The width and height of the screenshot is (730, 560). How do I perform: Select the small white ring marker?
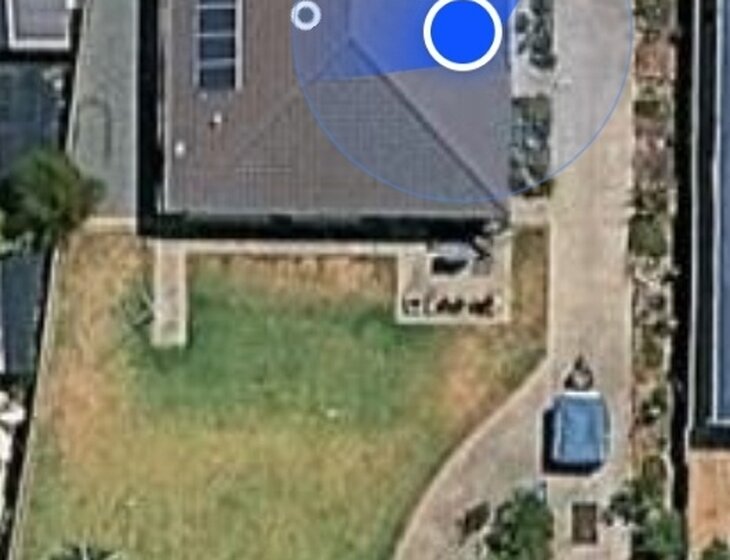[305, 15]
